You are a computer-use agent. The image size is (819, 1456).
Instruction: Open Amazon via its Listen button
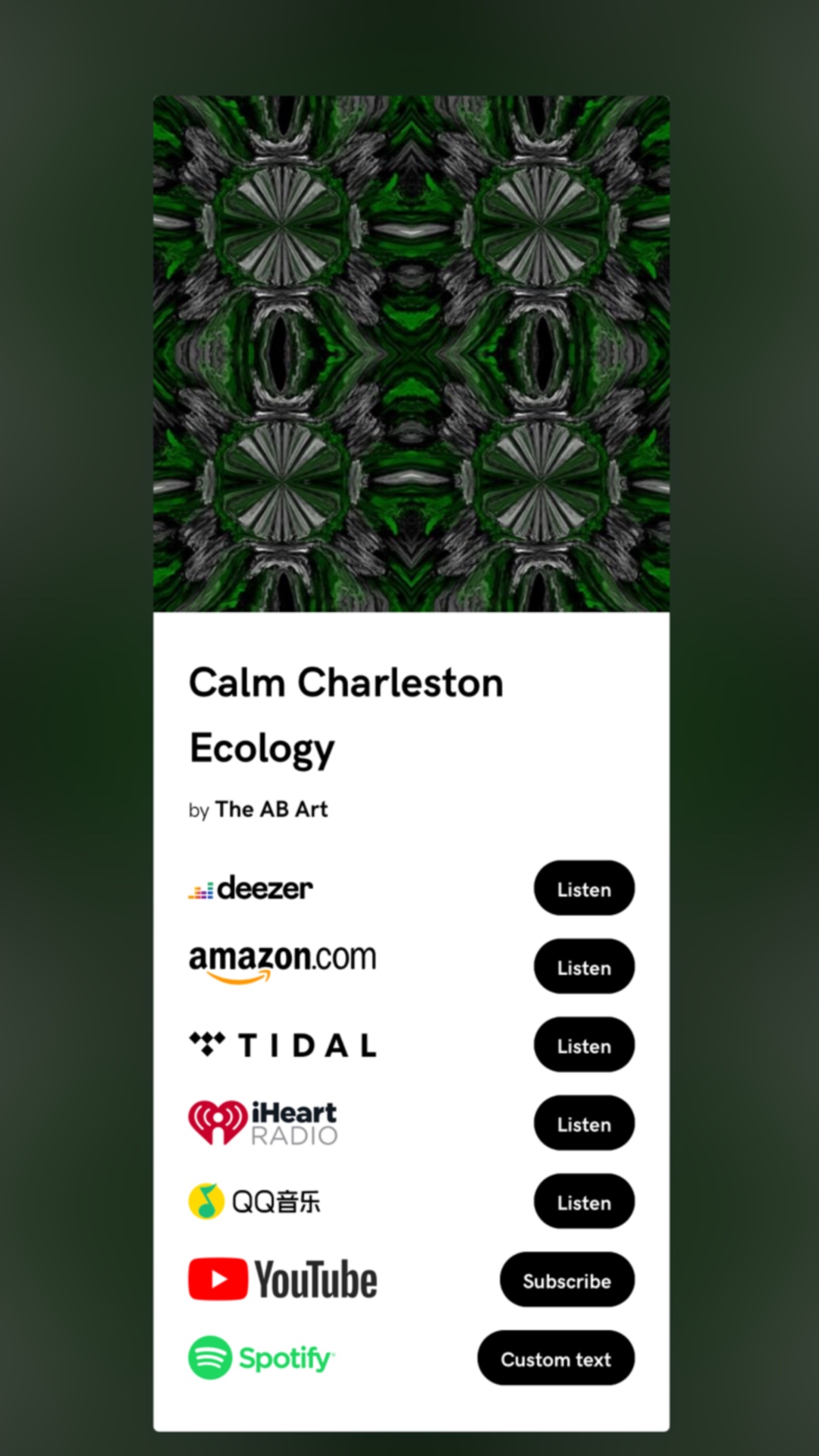pyautogui.click(x=583, y=966)
